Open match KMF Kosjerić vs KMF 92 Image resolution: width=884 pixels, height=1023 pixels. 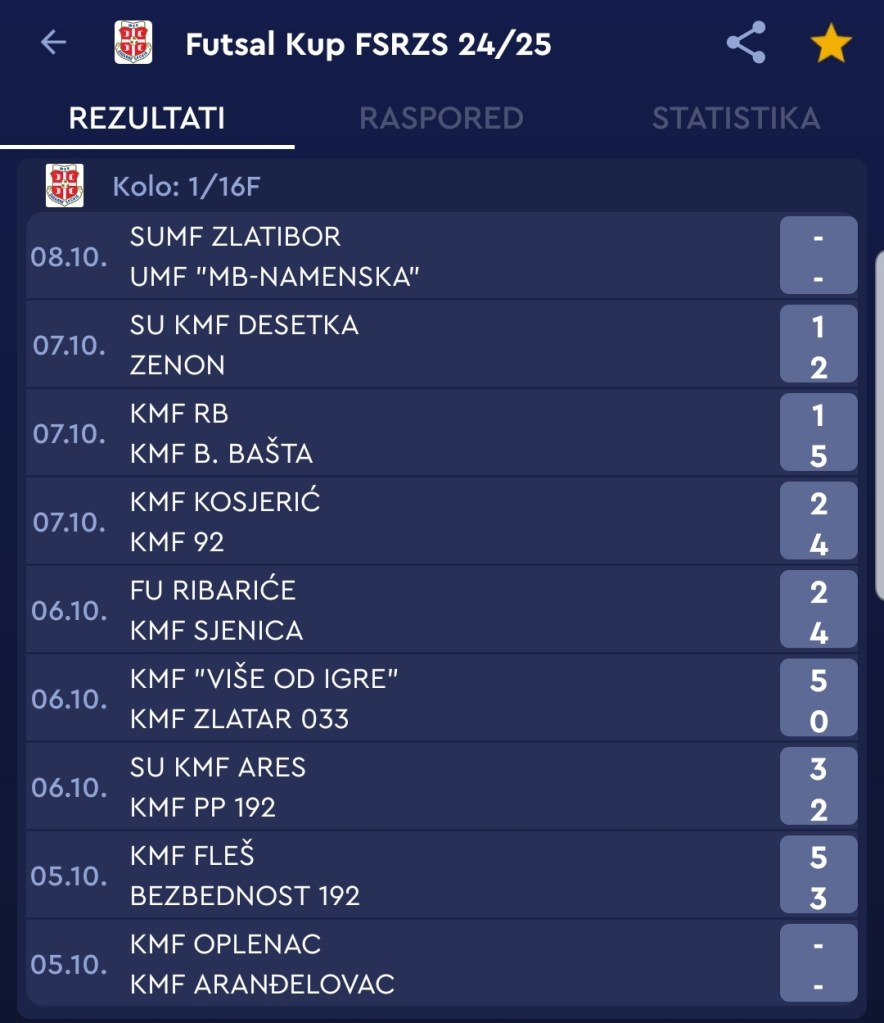441,521
